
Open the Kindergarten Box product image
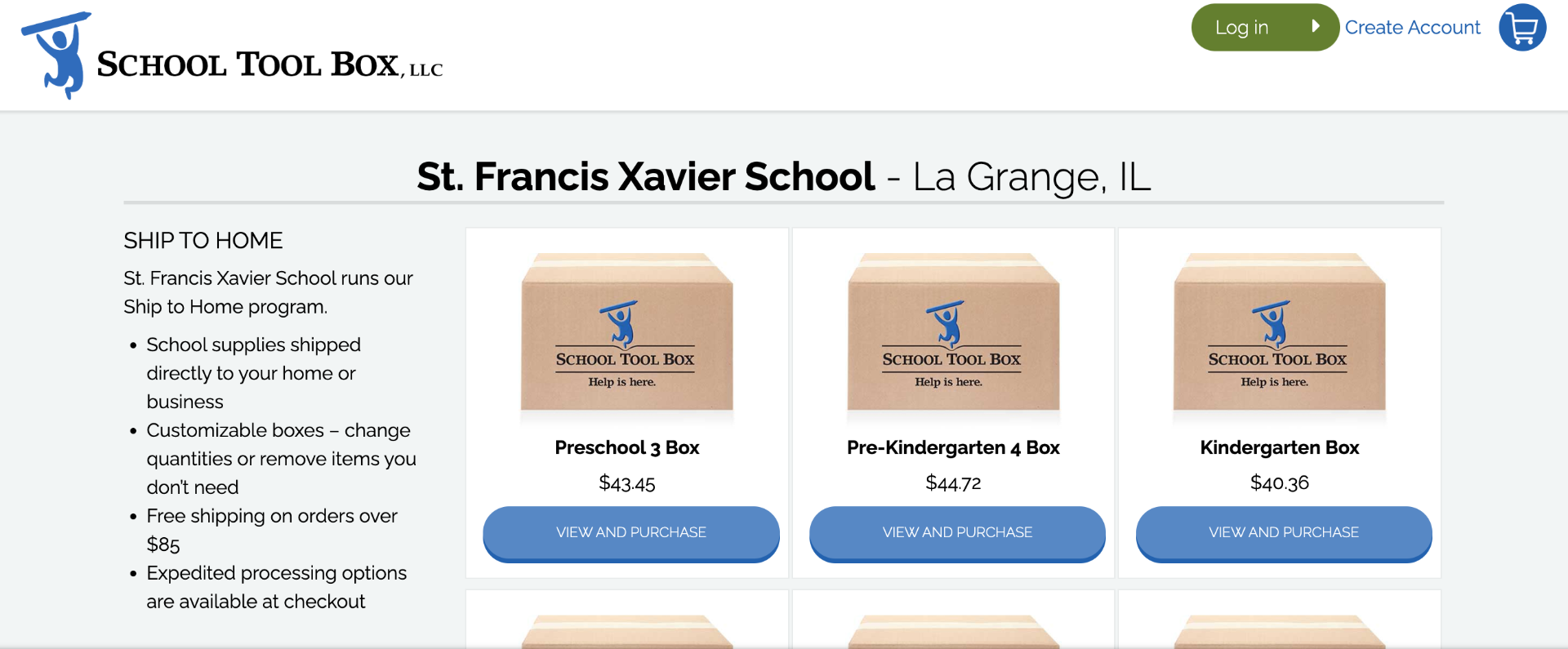[1279, 333]
